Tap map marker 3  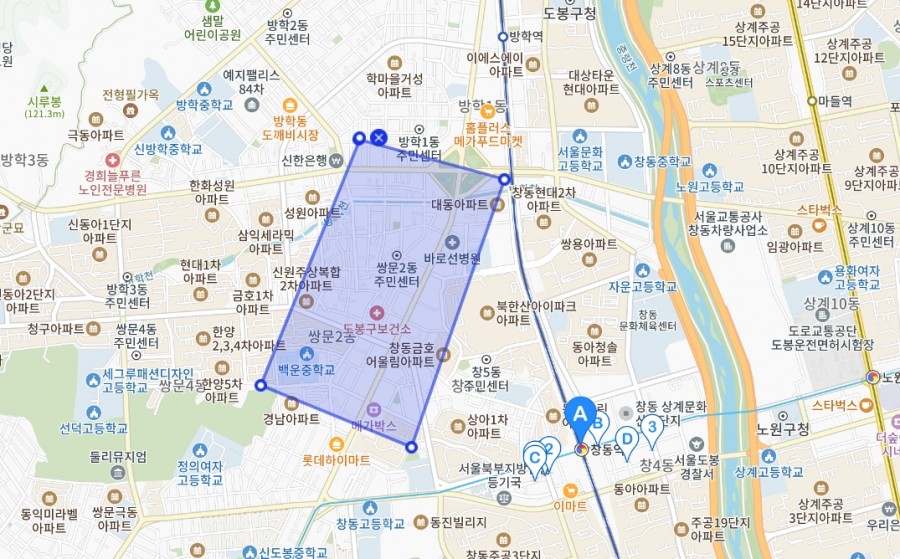coord(652,429)
